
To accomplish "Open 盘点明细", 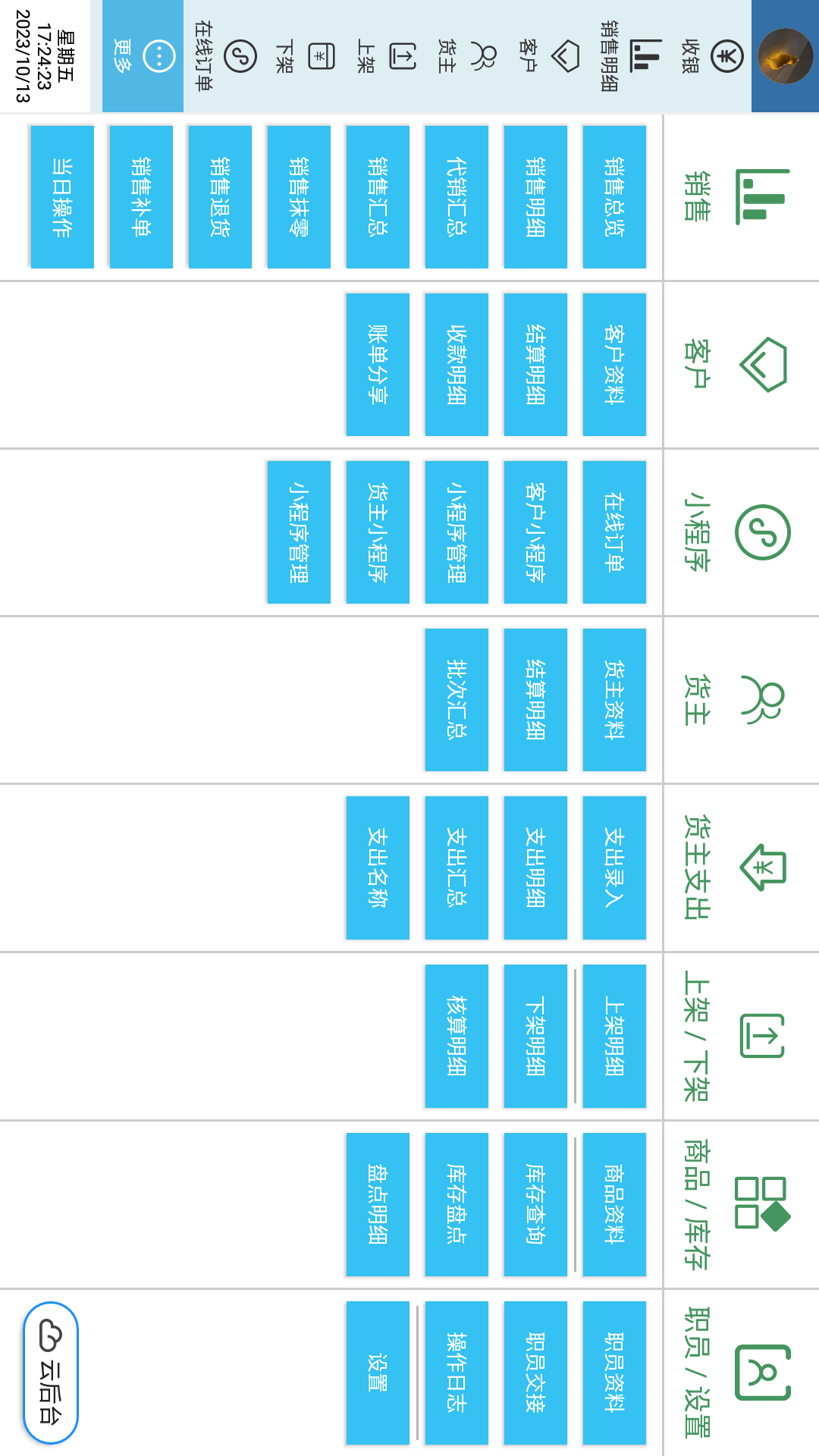I will click(x=378, y=1204).
